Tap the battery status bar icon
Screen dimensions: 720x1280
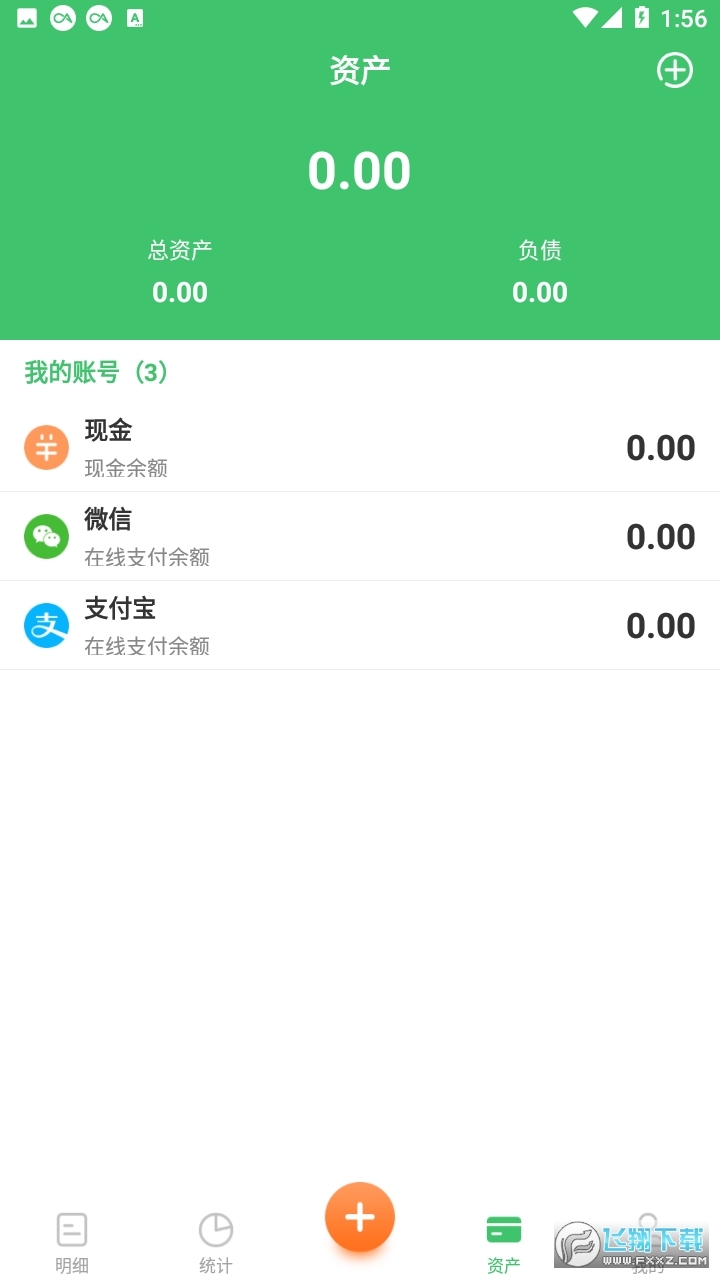point(643,17)
